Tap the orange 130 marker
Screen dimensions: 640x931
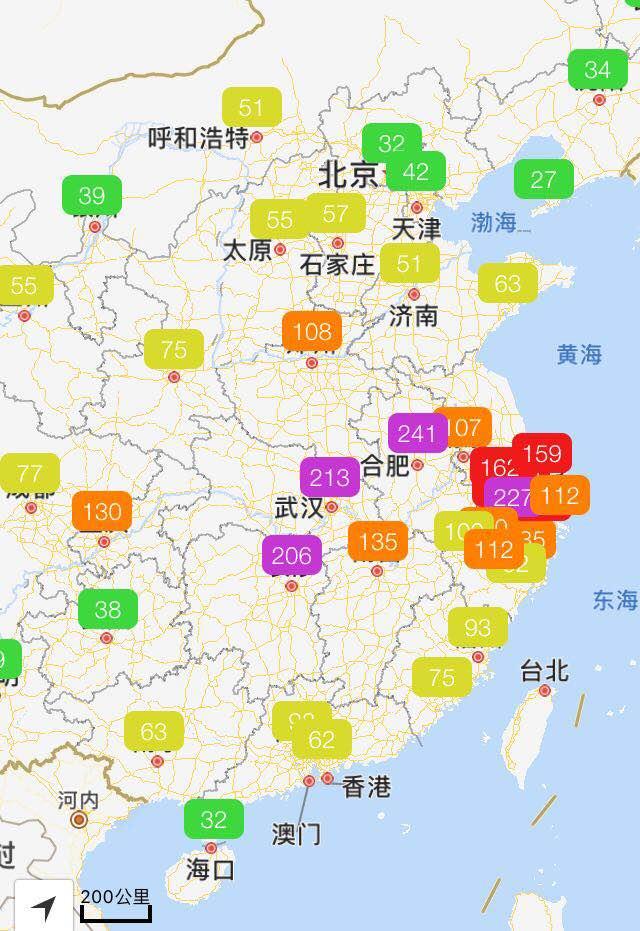coord(102,512)
